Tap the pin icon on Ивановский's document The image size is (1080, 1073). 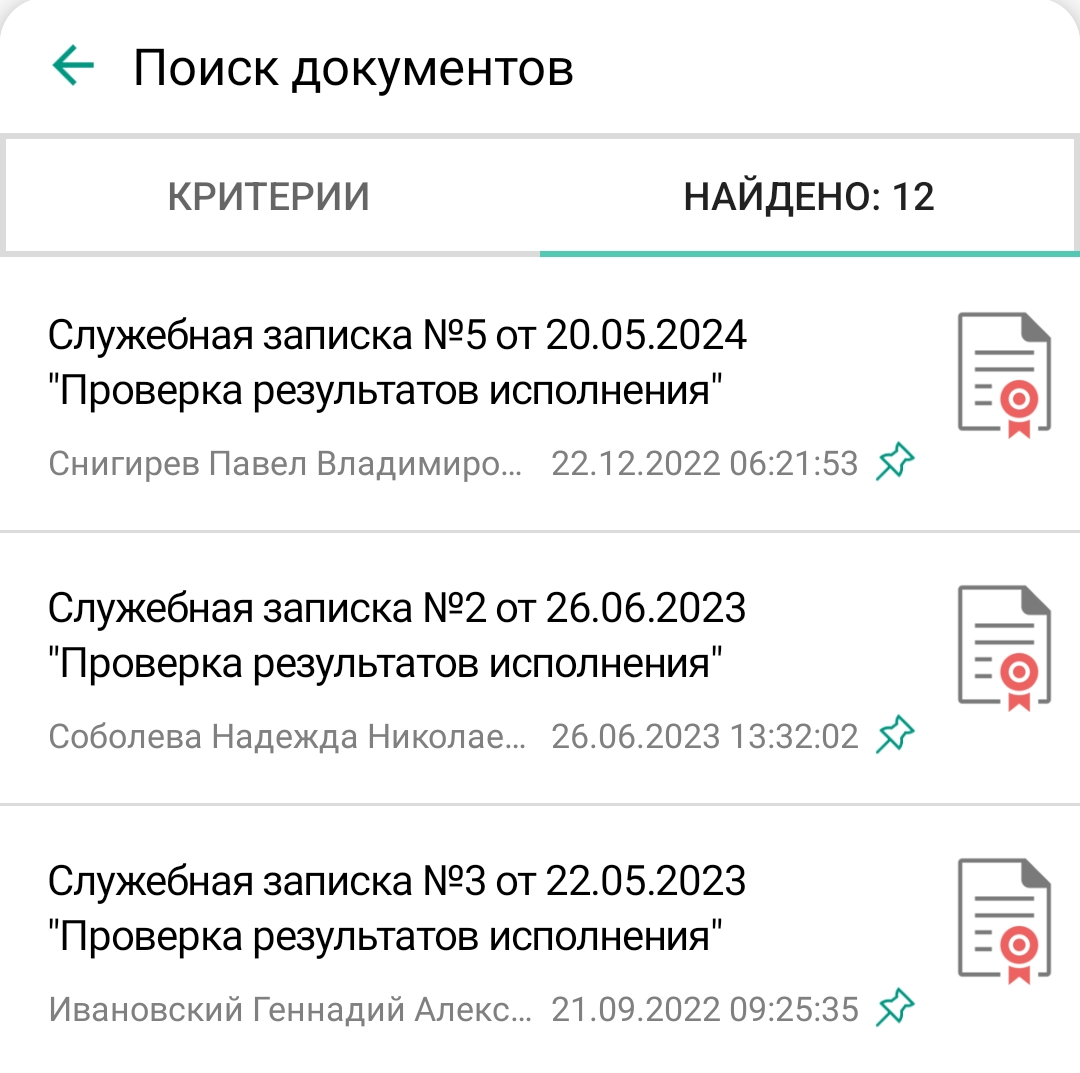(895, 1009)
